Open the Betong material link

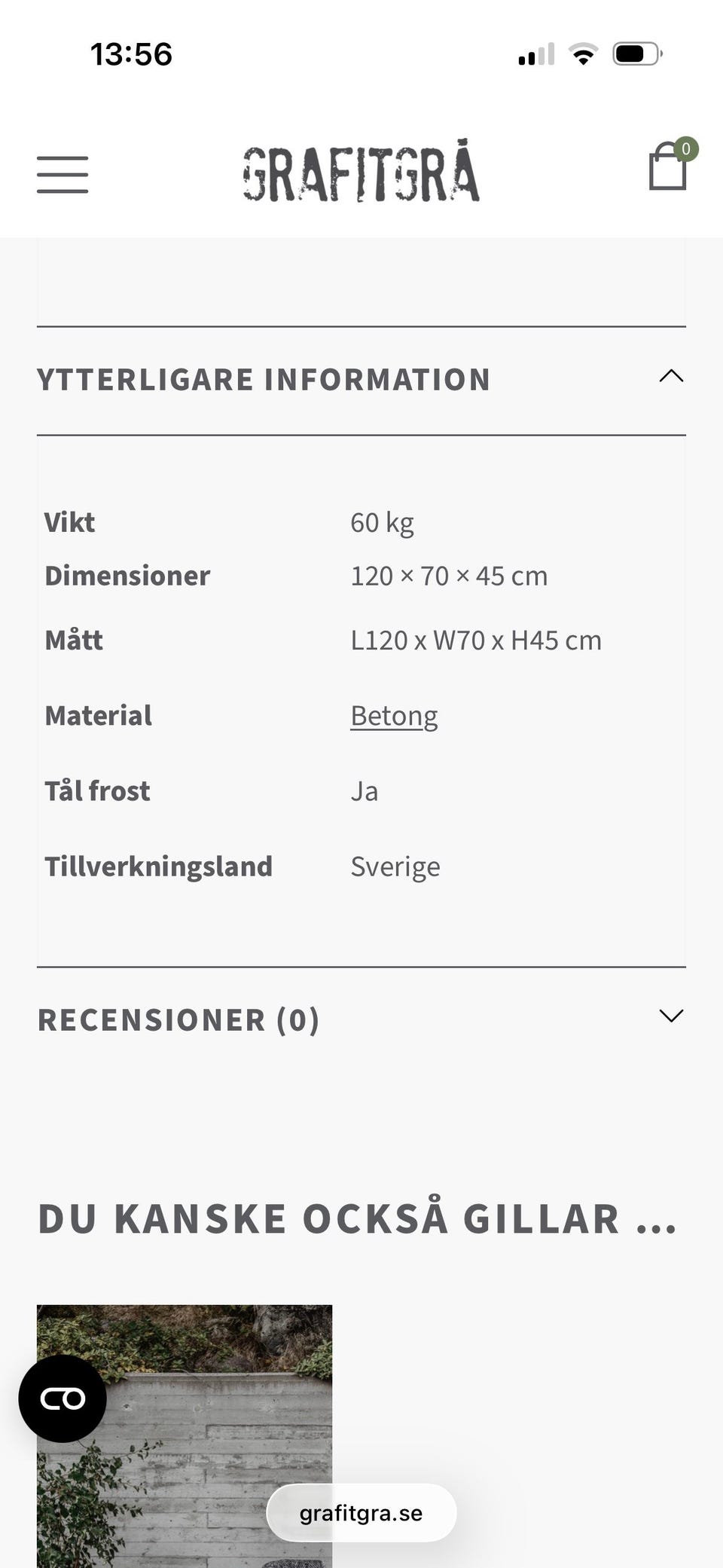click(x=394, y=716)
